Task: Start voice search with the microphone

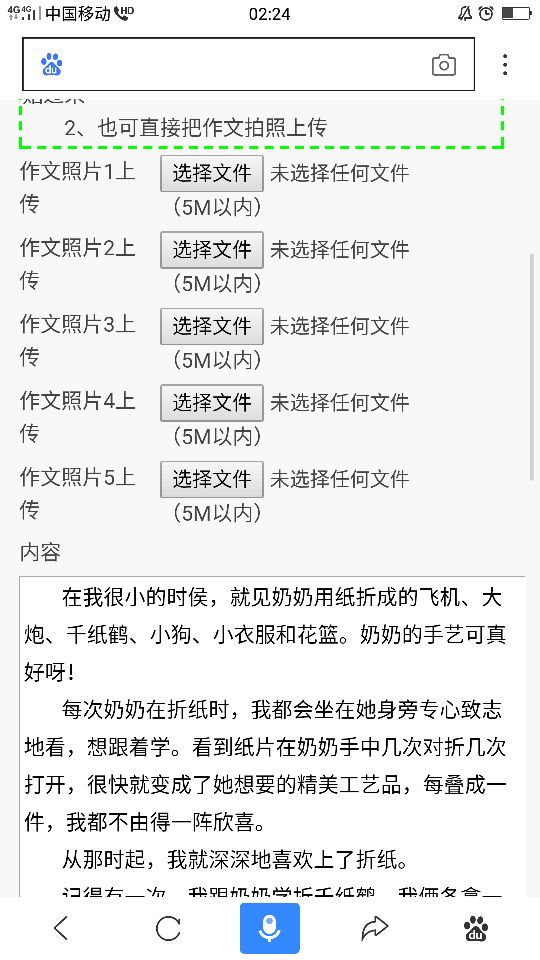Action: pos(269,928)
